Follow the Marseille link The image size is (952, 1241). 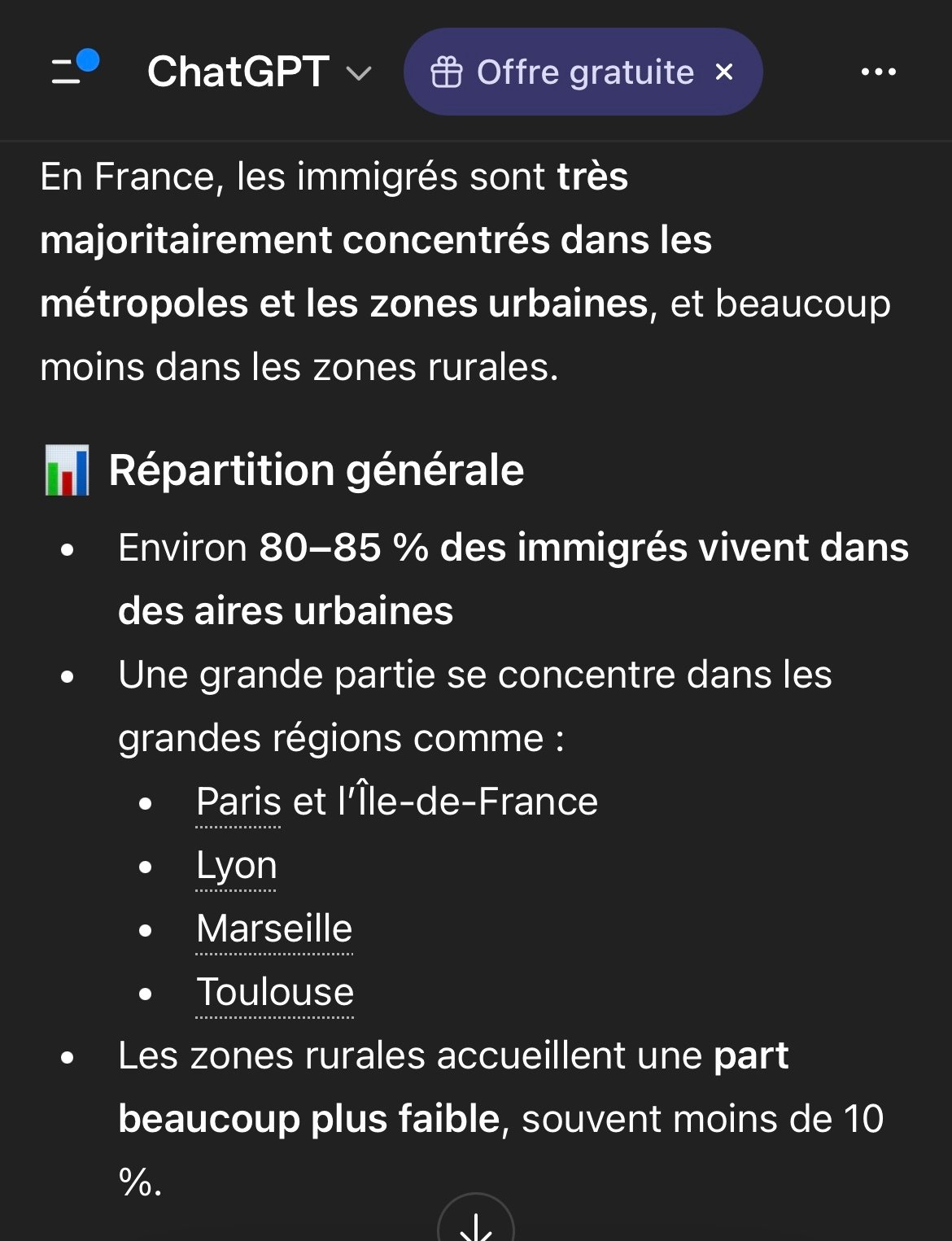tap(274, 929)
